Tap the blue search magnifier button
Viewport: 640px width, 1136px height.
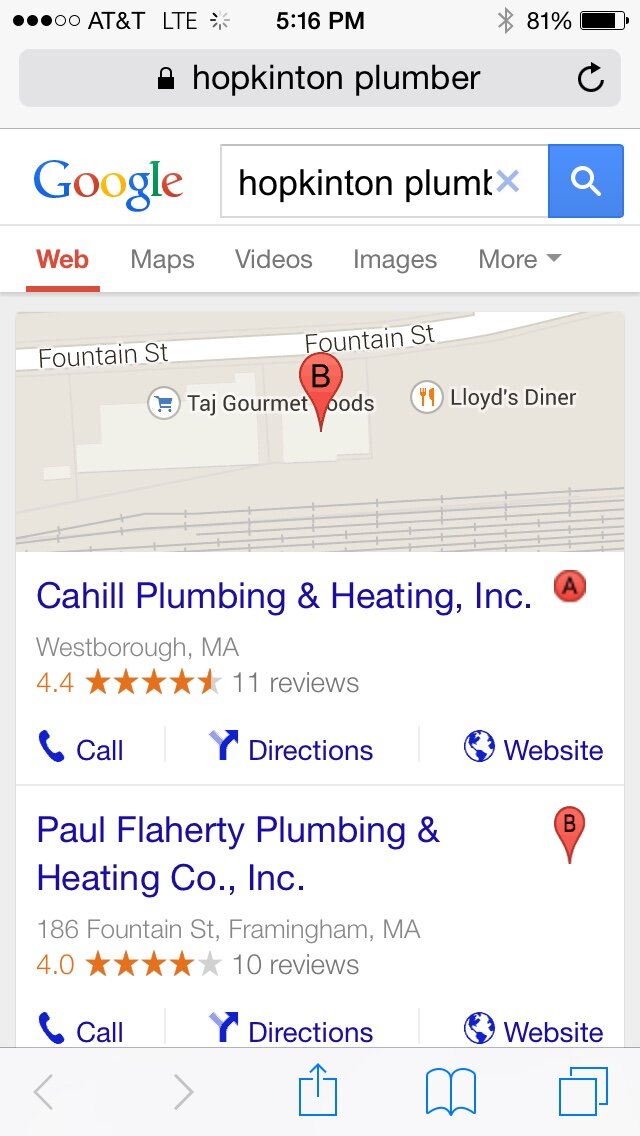(x=585, y=181)
